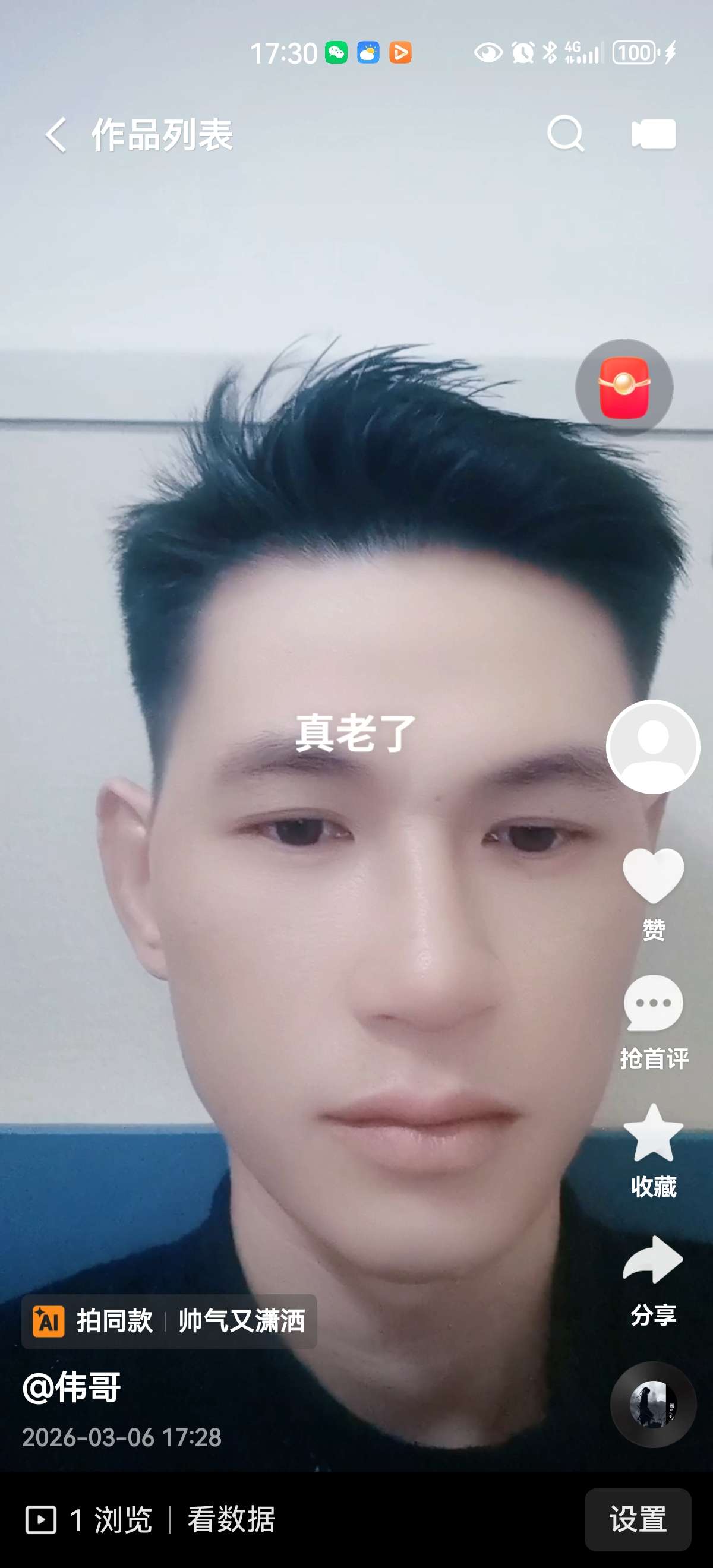Open 看数据 to view video stats

(231, 1519)
